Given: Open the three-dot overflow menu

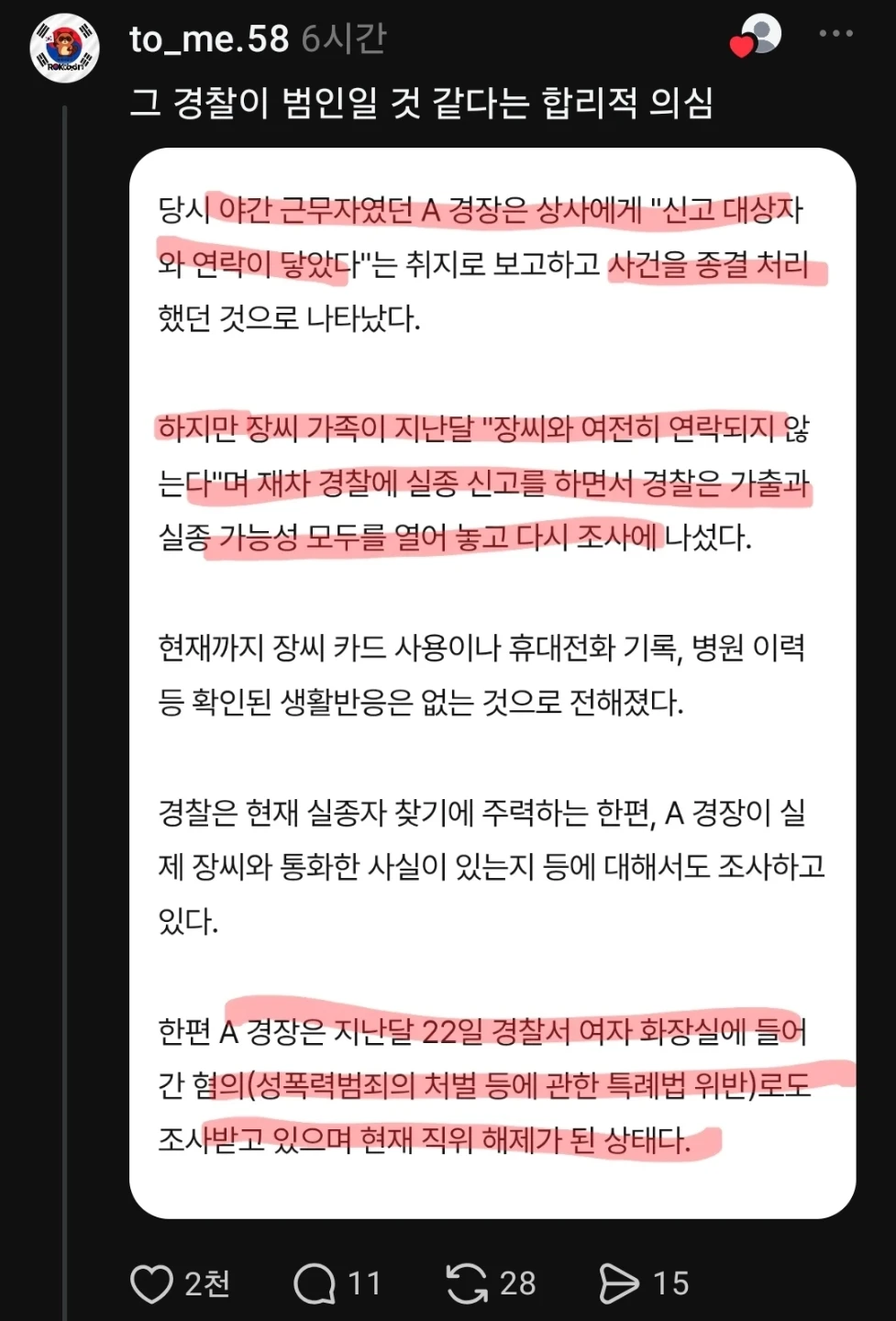Looking at the screenshot, I should coord(835,34).
